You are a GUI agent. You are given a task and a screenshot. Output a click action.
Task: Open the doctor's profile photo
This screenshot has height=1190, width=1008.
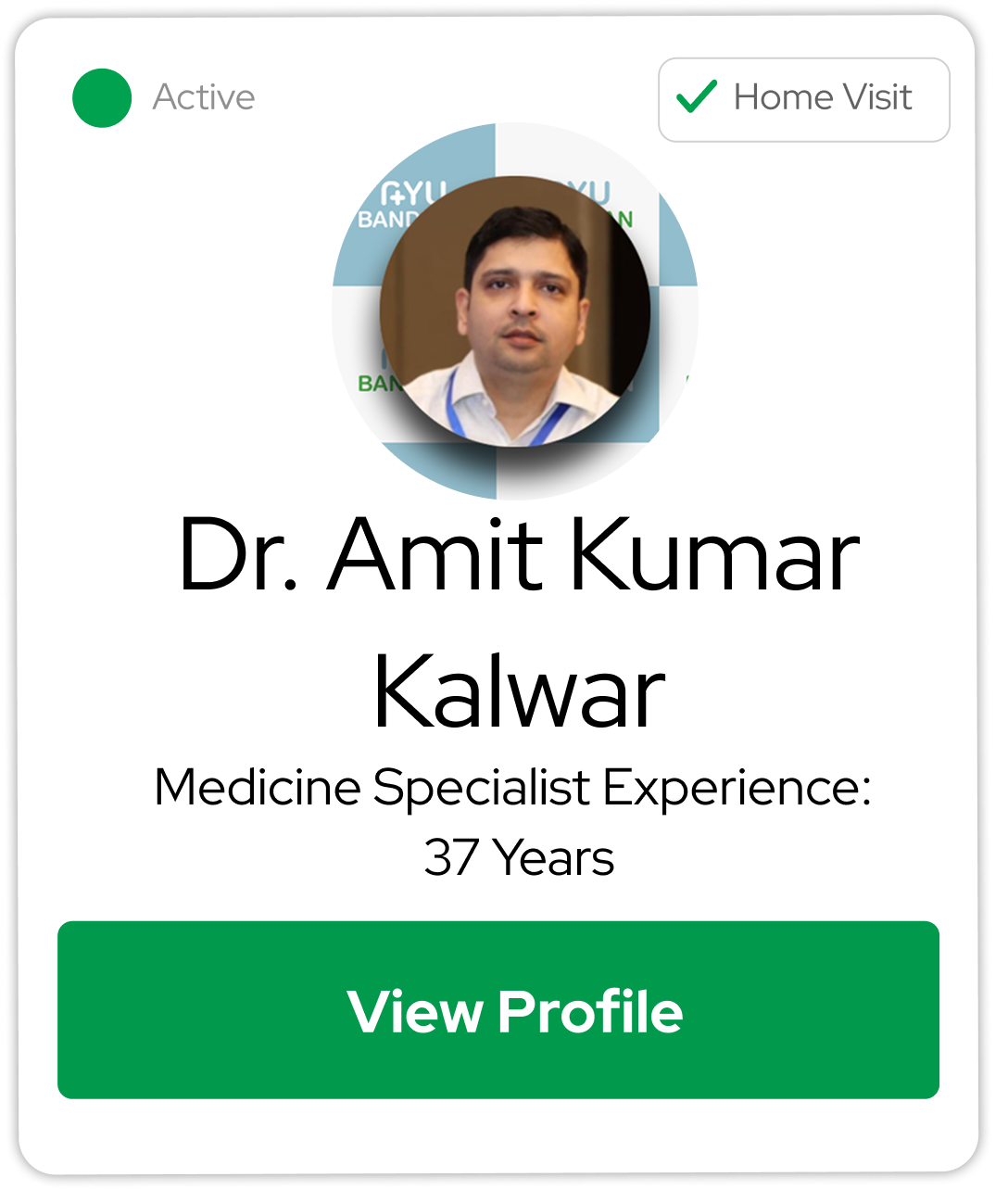(514, 310)
